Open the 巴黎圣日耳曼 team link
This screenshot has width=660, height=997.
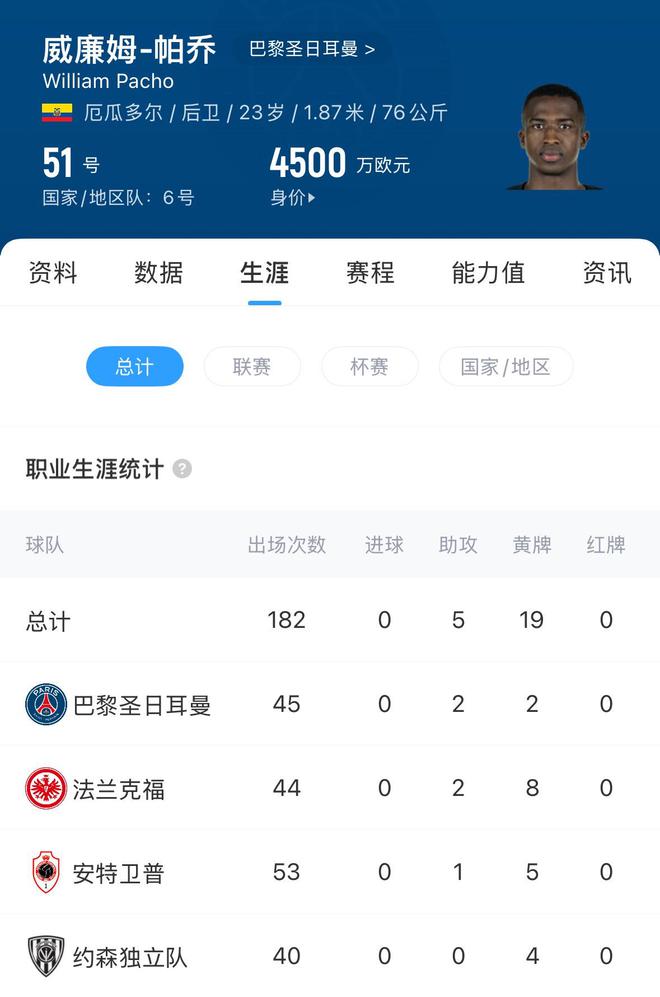[311, 49]
